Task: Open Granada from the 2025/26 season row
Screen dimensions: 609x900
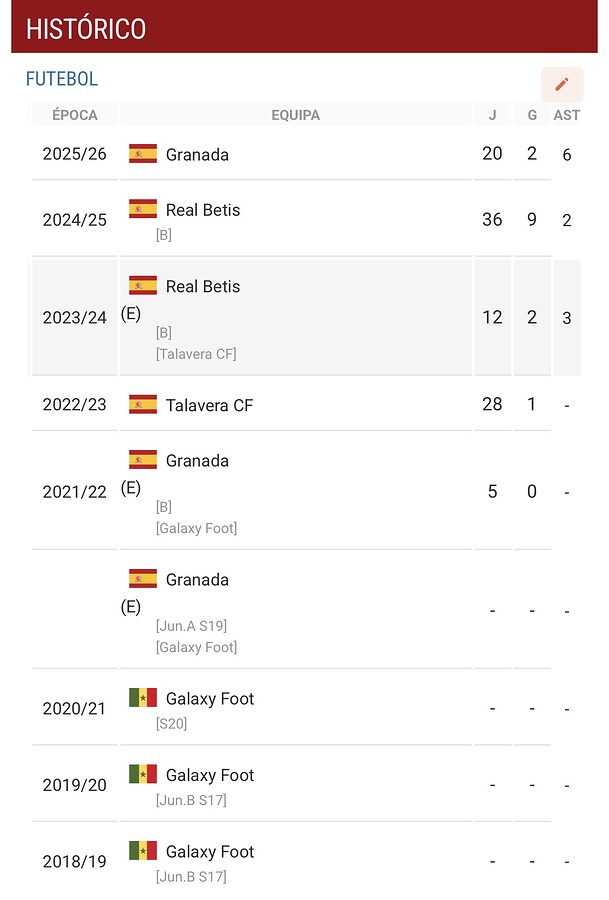Action: coord(197,154)
